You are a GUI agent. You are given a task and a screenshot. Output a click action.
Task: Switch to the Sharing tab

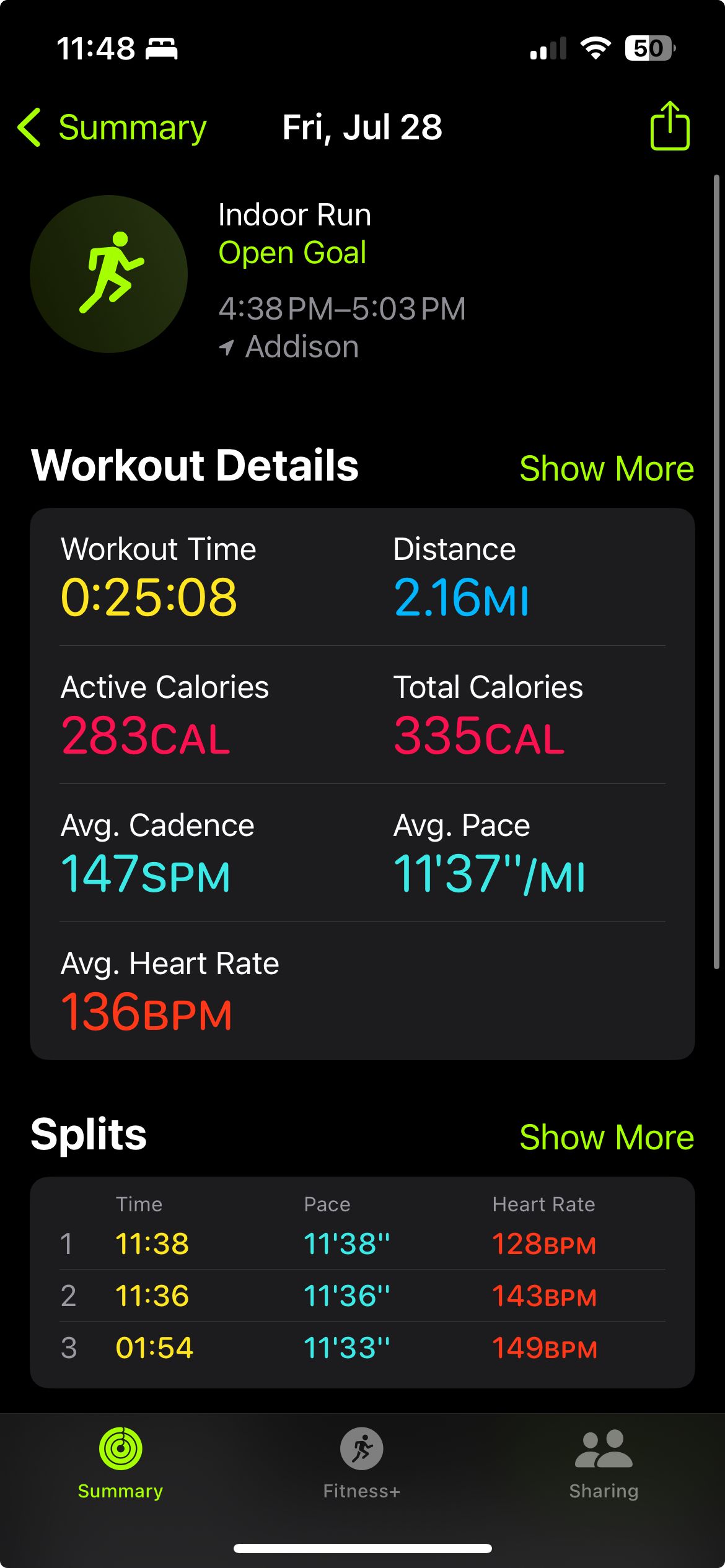point(604,1464)
